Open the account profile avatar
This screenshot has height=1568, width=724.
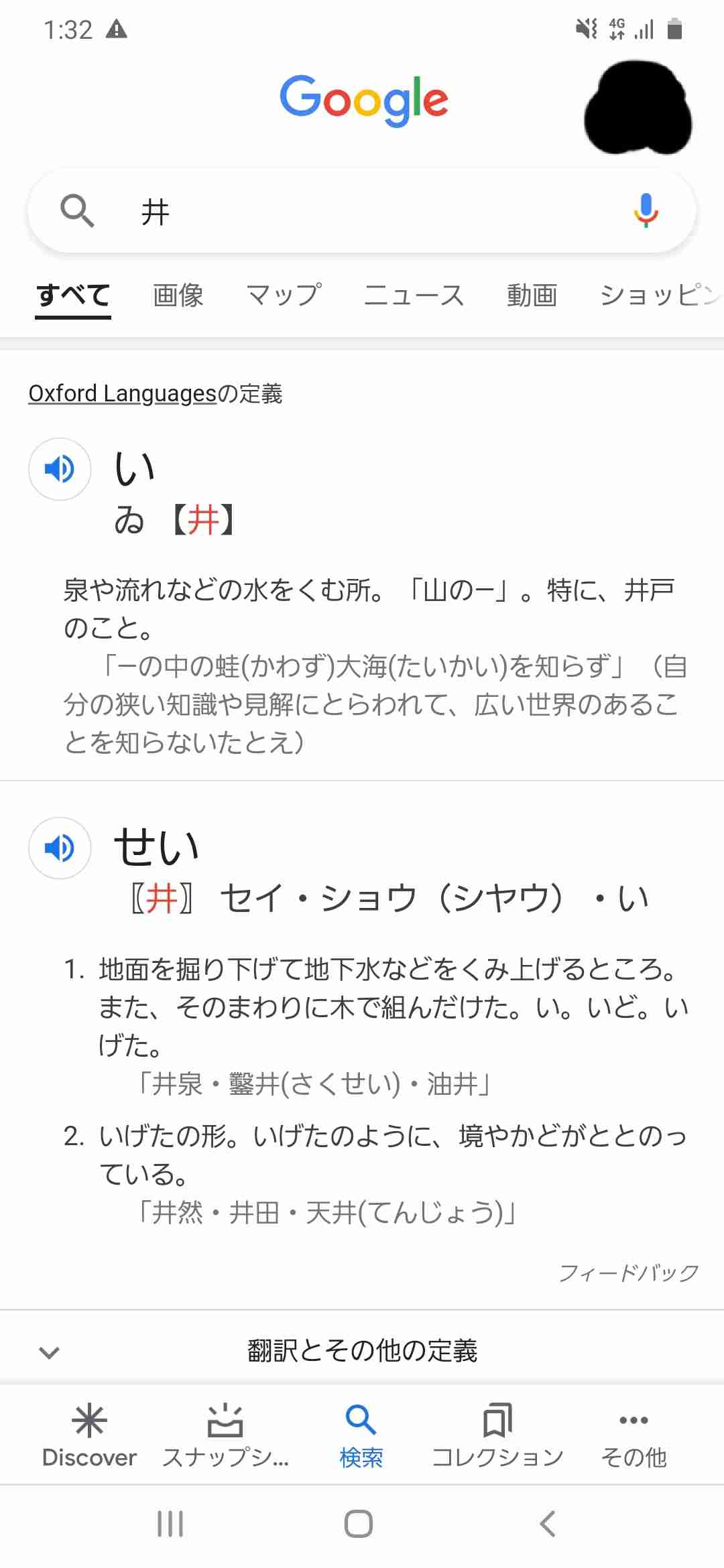(x=638, y=107)
